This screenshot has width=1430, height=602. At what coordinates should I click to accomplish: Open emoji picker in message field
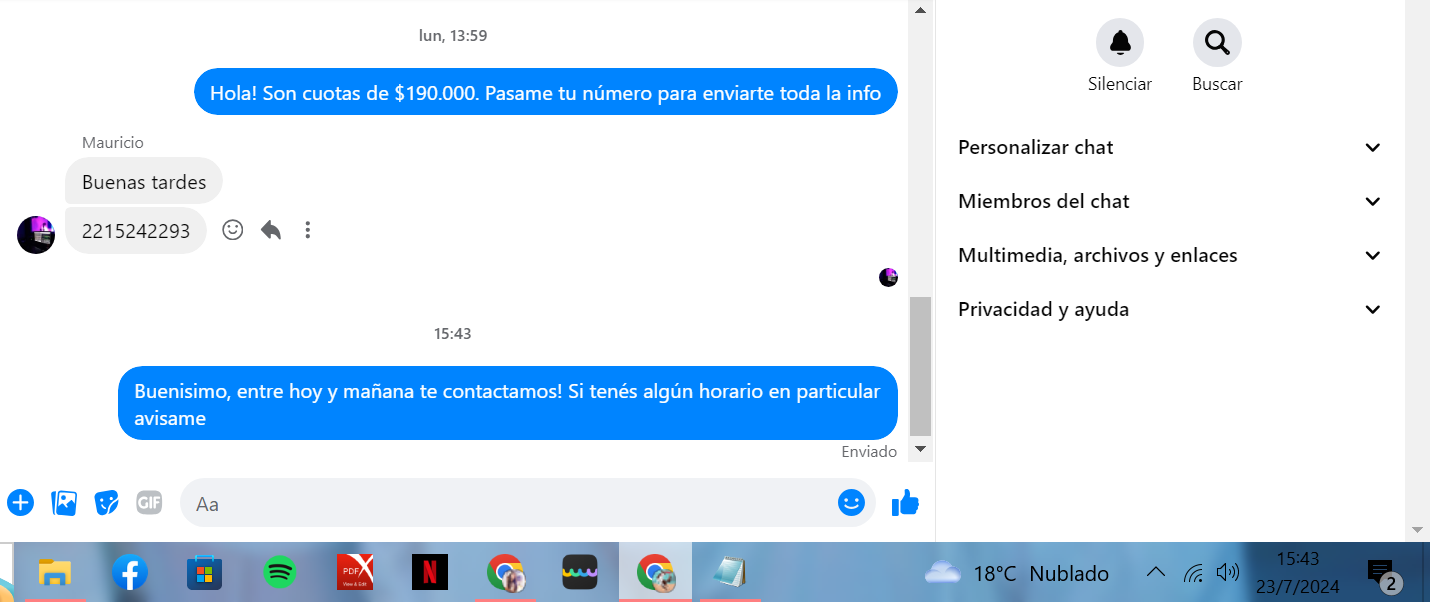851,502
